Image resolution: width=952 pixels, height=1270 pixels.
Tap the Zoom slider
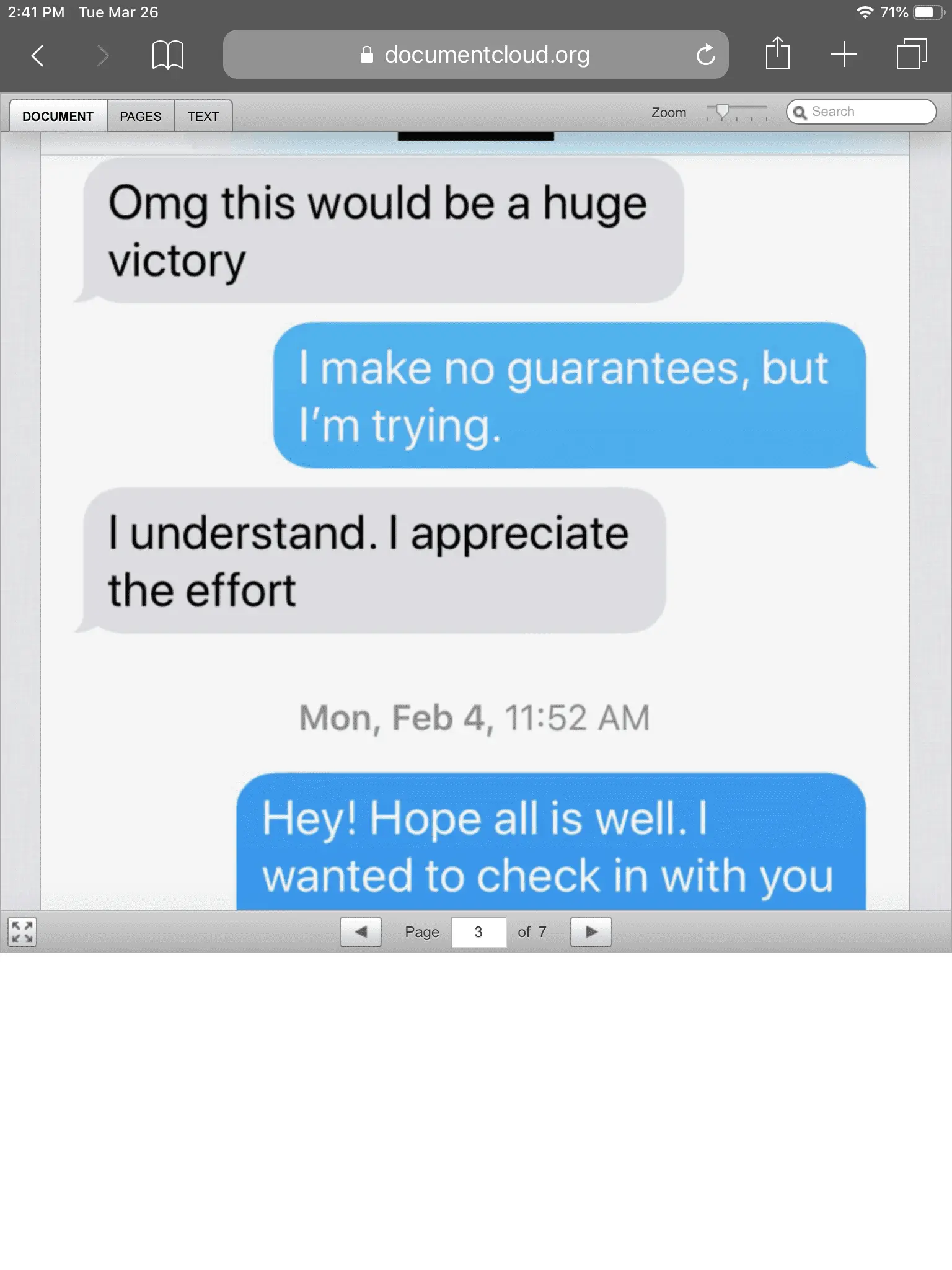[x=736, y=112]
